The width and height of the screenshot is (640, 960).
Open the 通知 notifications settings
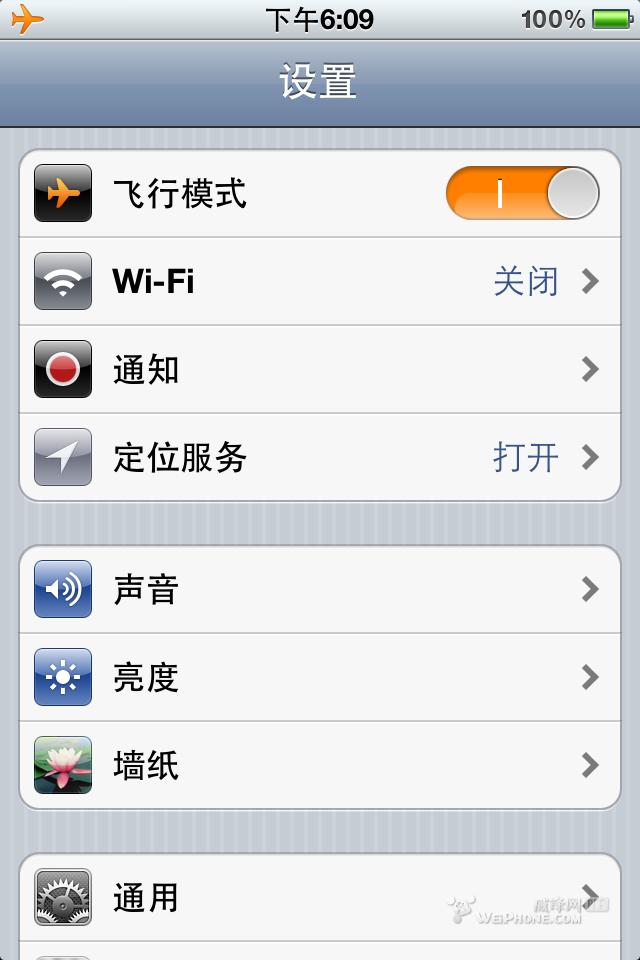click(x=320, y=370)
